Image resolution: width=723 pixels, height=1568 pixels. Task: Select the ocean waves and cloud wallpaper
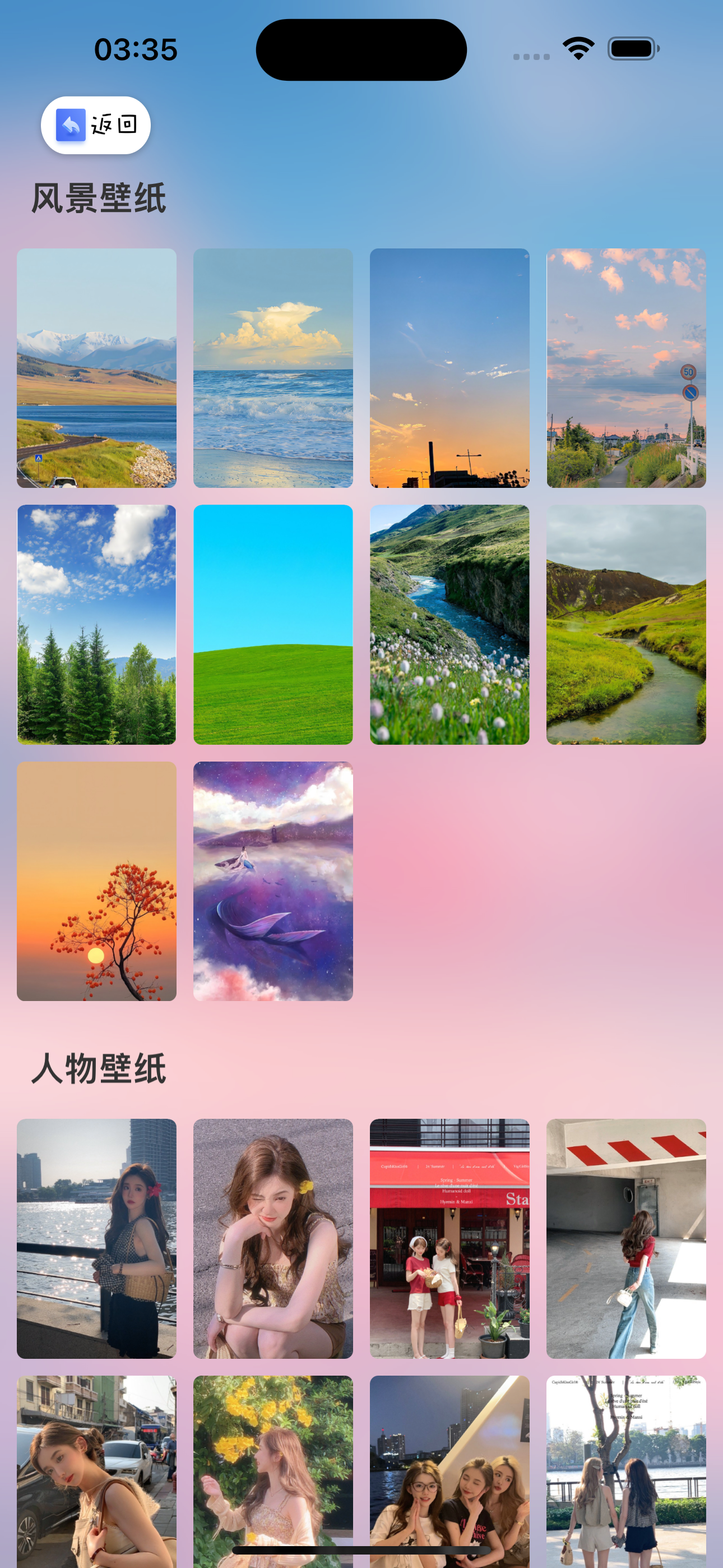(x=272, y=368)
